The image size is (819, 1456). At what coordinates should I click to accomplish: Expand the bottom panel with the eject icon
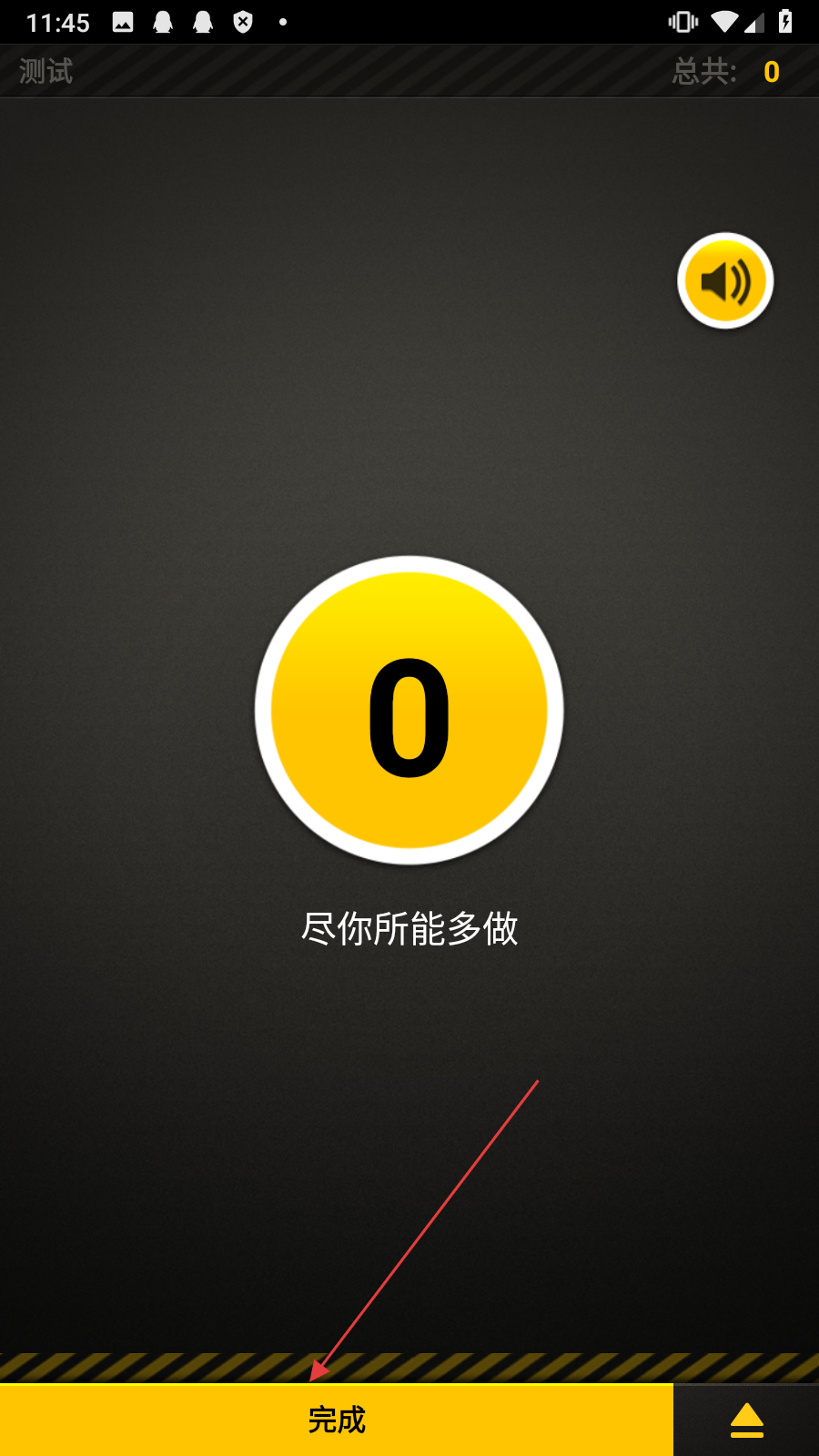[747, 1420]
